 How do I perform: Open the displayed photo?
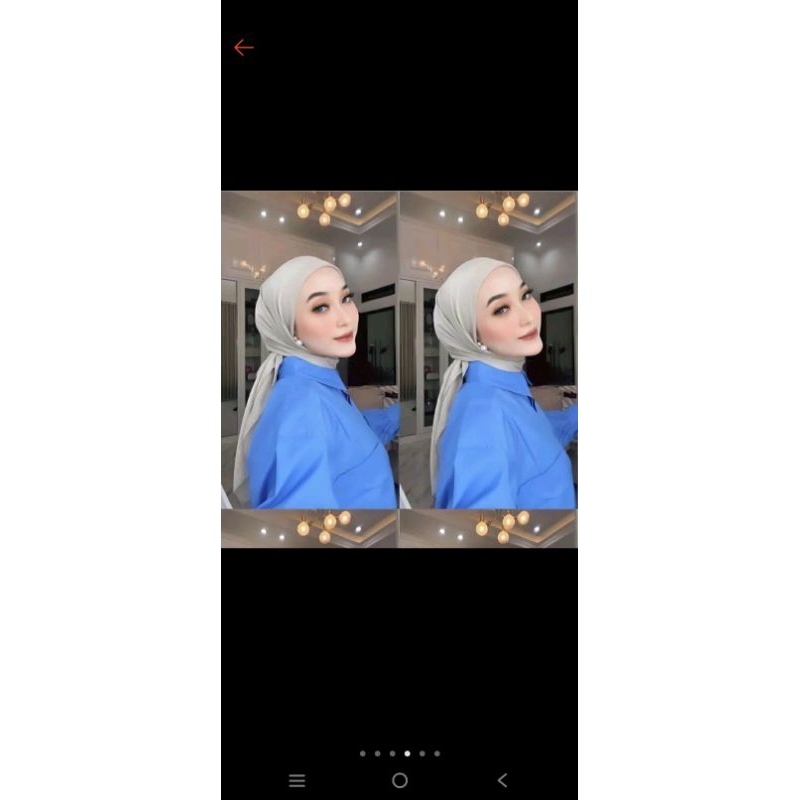[399, 369]
